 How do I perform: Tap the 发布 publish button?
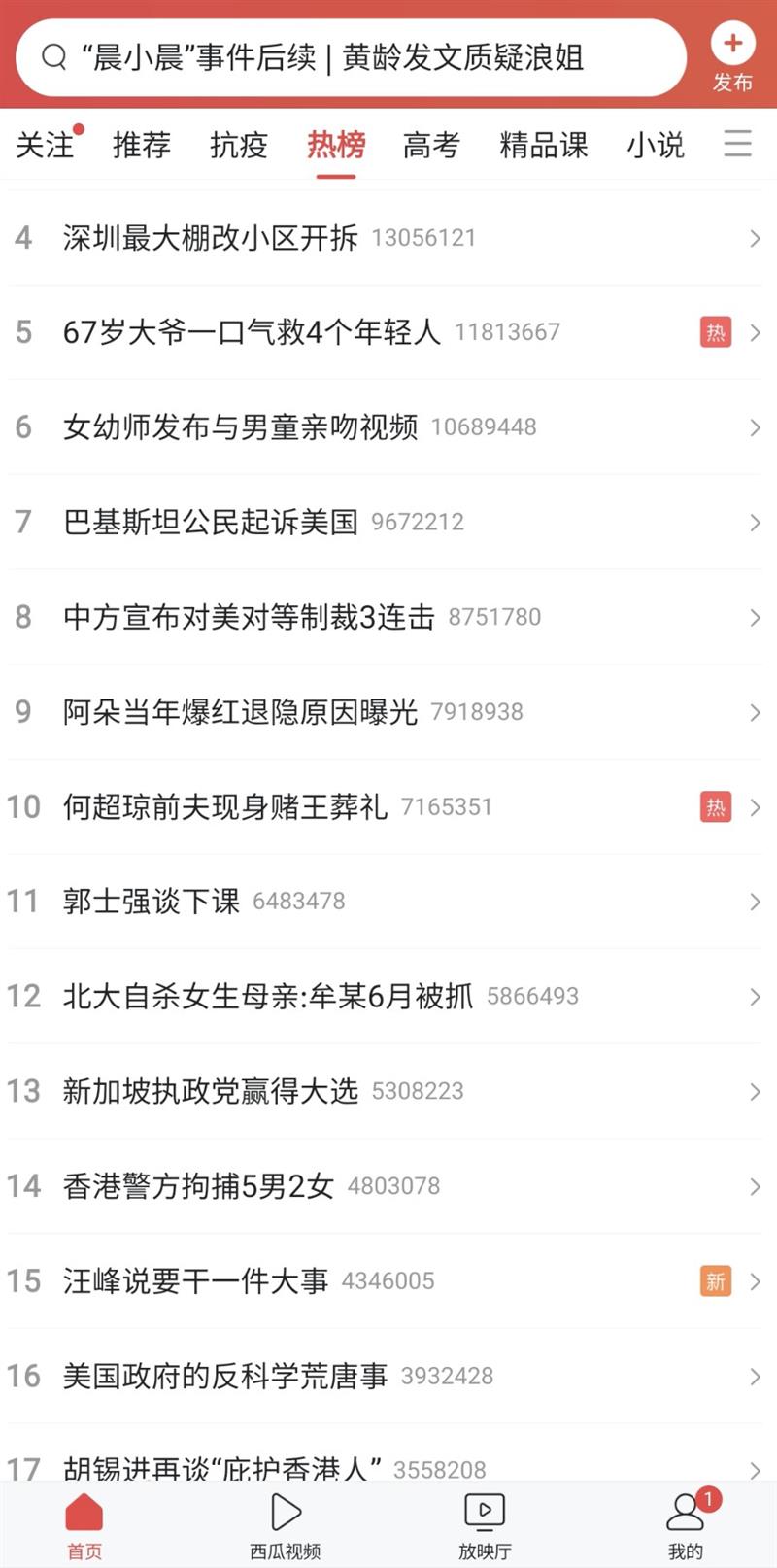click(732, 58)
